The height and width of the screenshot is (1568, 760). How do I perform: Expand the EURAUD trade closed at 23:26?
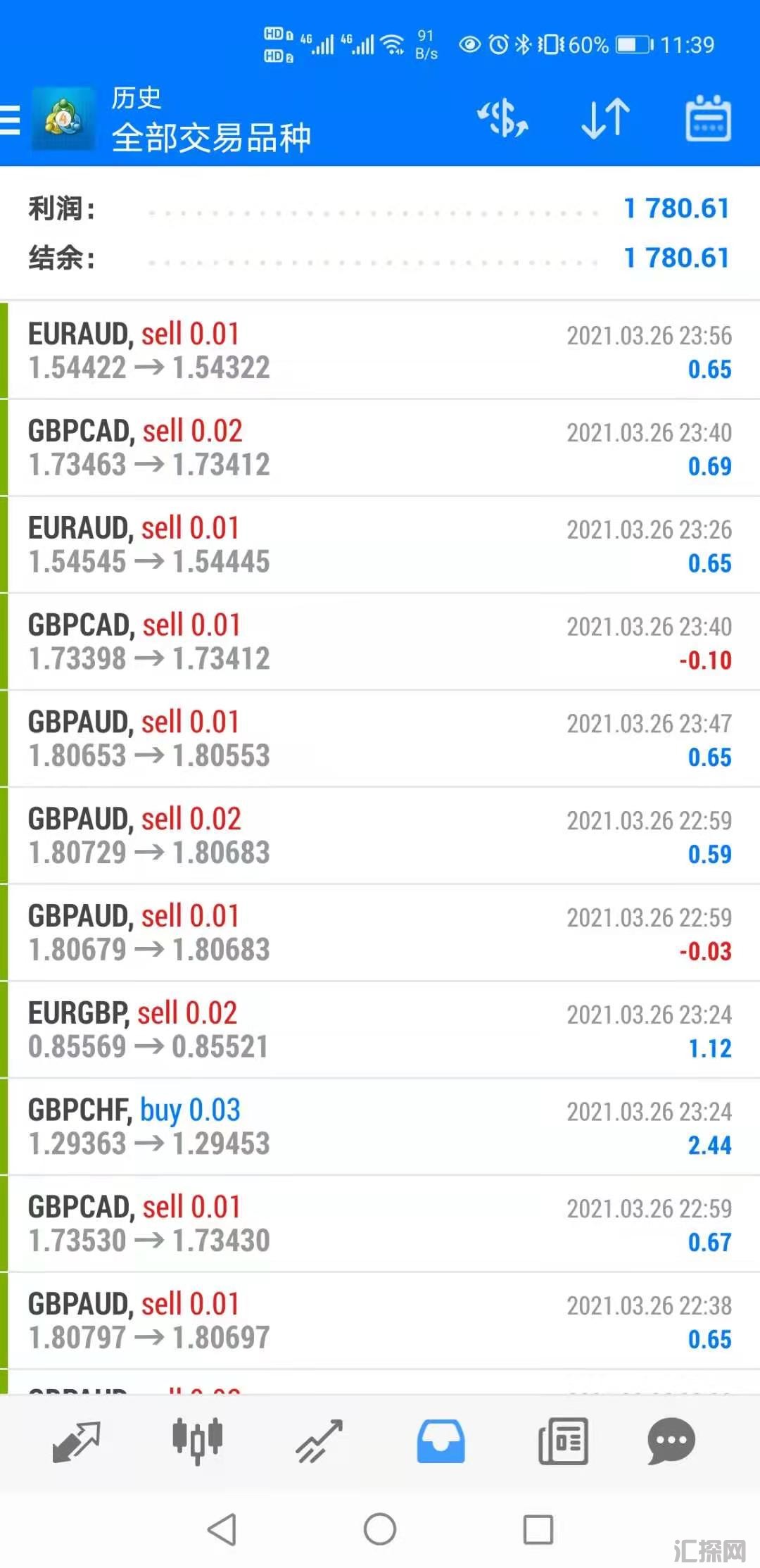click(x=380, y=544)
